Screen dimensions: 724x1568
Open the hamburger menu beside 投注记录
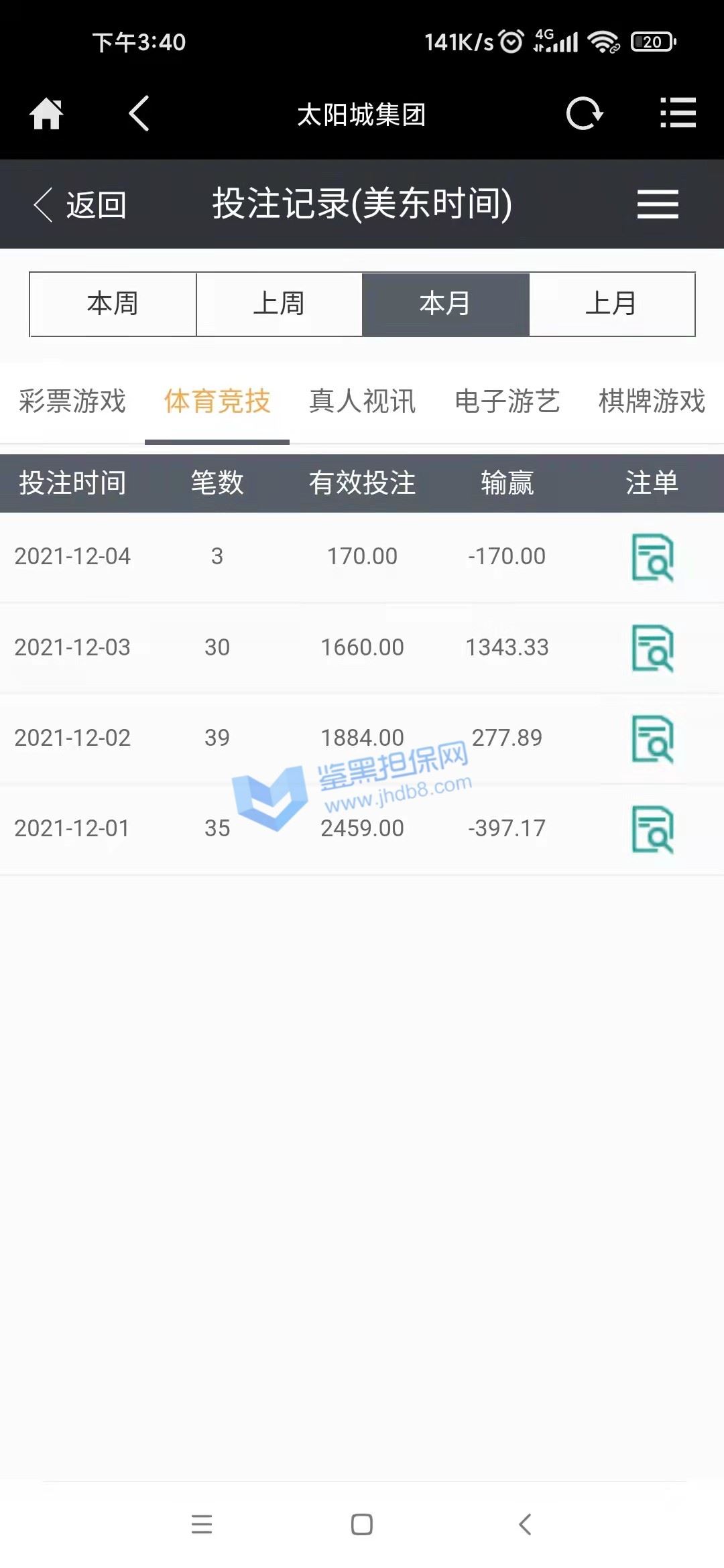658,204
